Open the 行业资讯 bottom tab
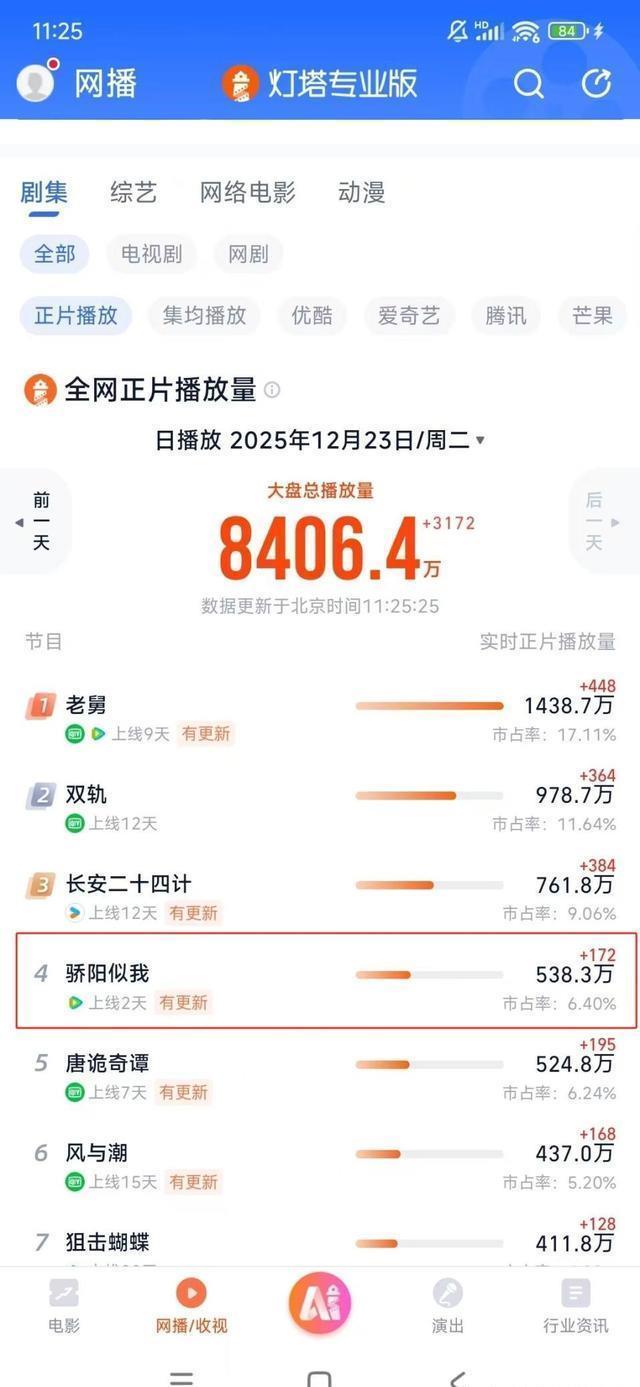Screen dimensions: 640x1387 [x=575, y=1305]
